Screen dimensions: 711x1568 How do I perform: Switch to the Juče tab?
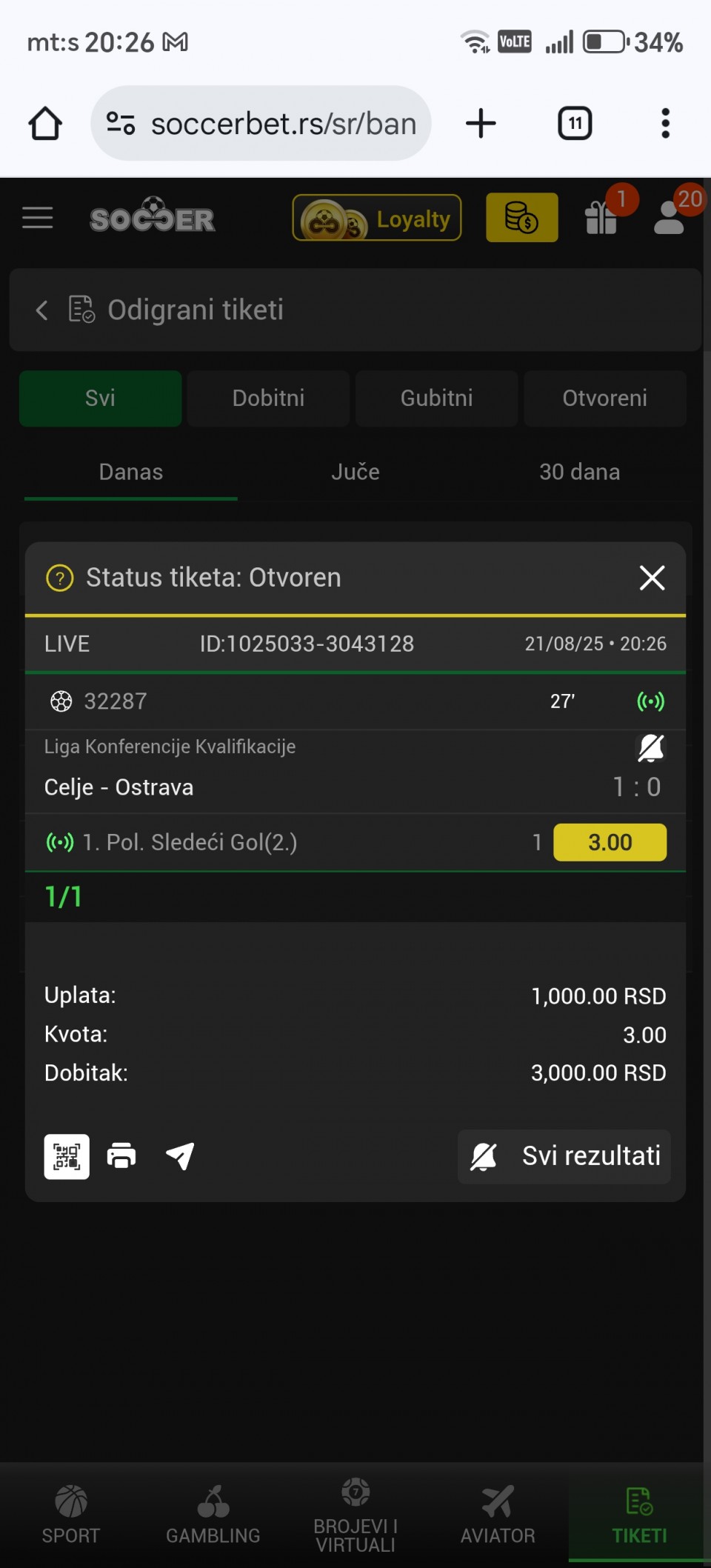coord(355,473)
